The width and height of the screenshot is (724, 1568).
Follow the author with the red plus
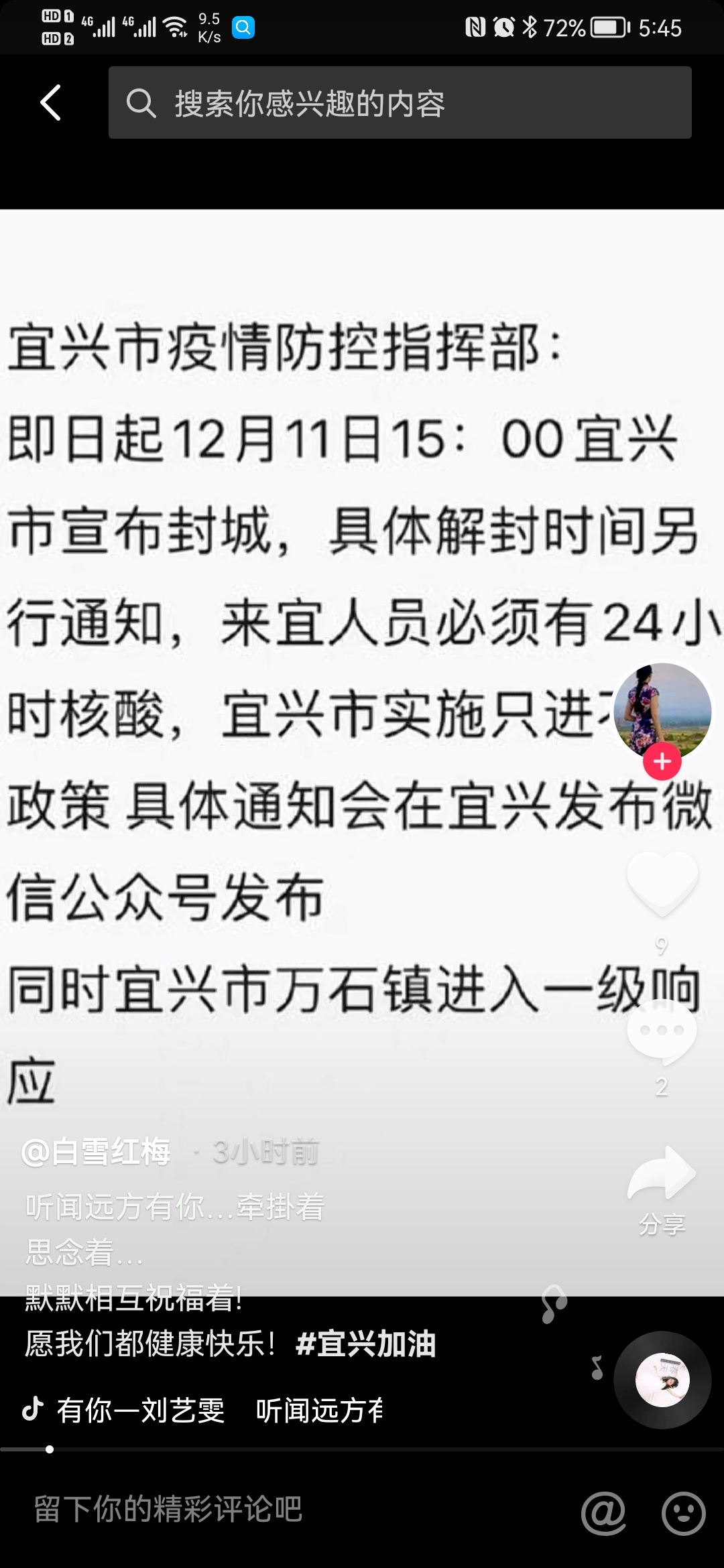[662, 762]
